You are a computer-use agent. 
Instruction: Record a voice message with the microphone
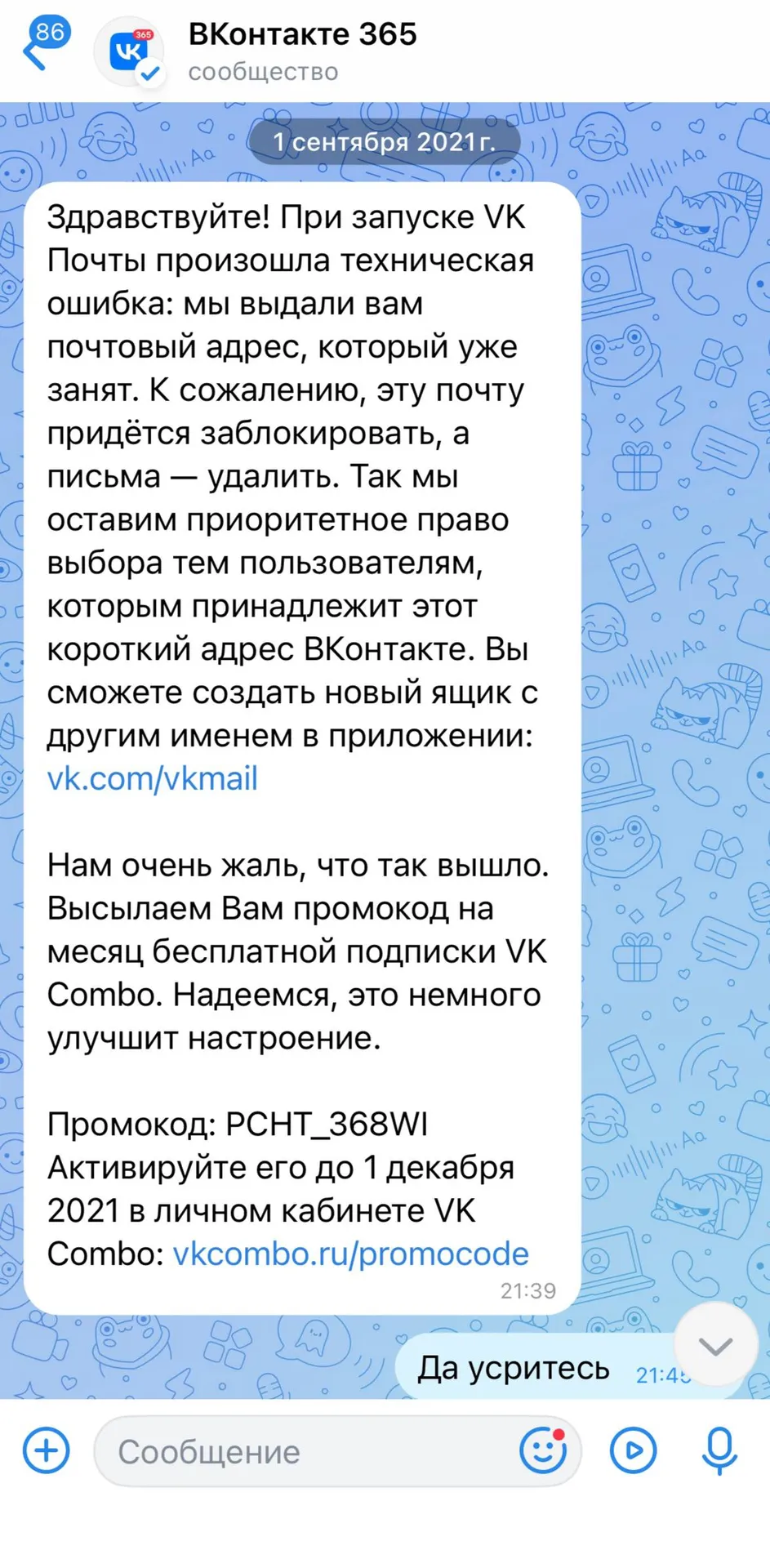[x=719, y=1450]
